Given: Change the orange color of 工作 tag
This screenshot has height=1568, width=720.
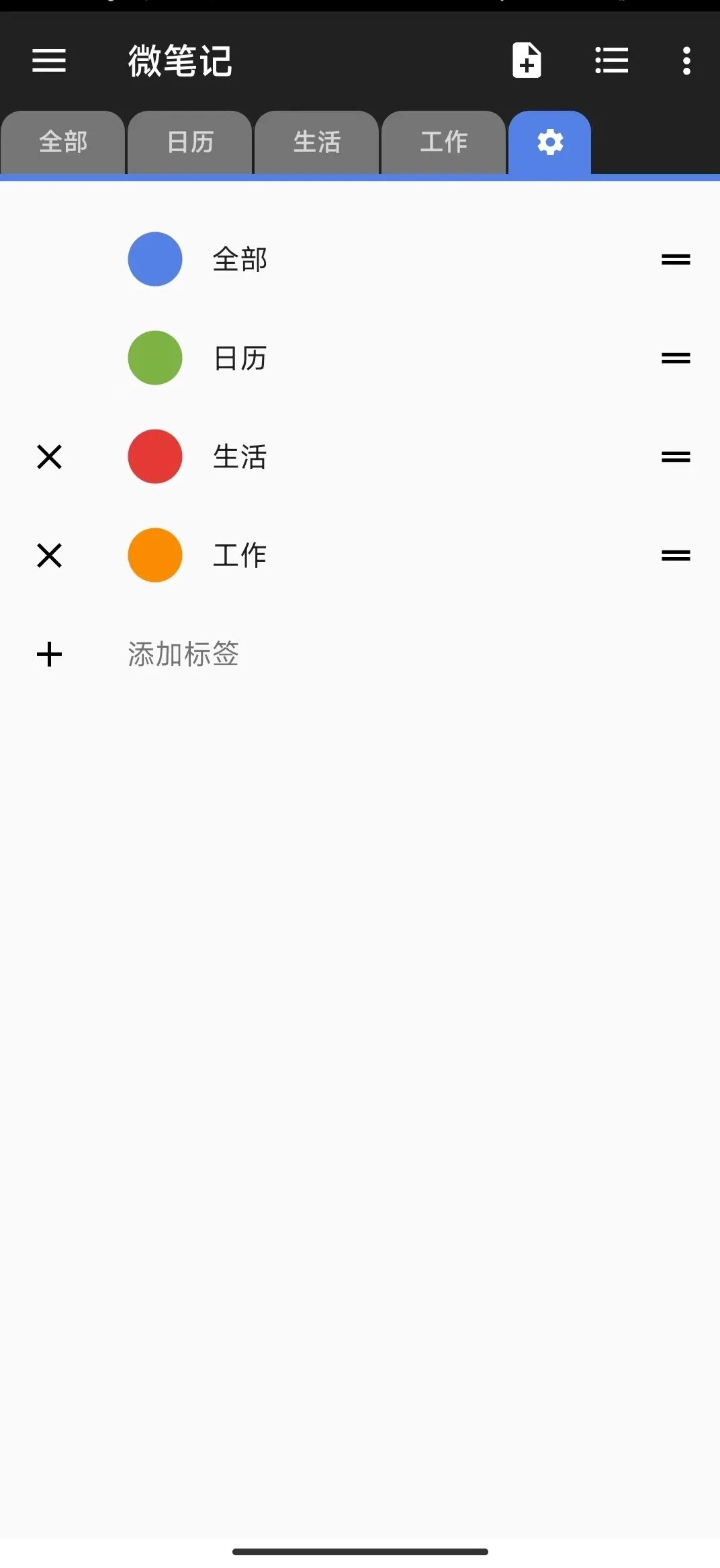Looking at the screenshot, I should point(155,555).
